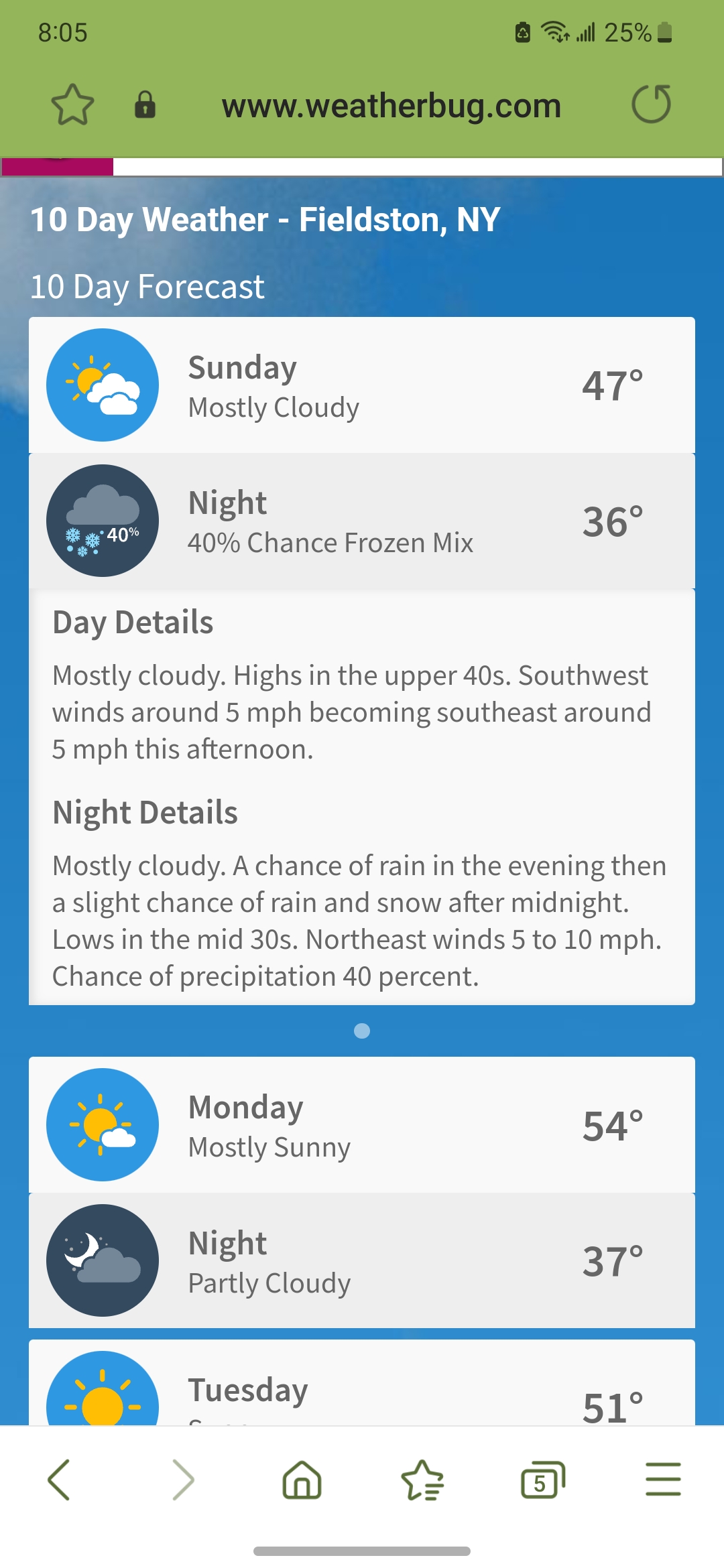
Task: Open the browser hamburger menu
Action: point(663,1480)
